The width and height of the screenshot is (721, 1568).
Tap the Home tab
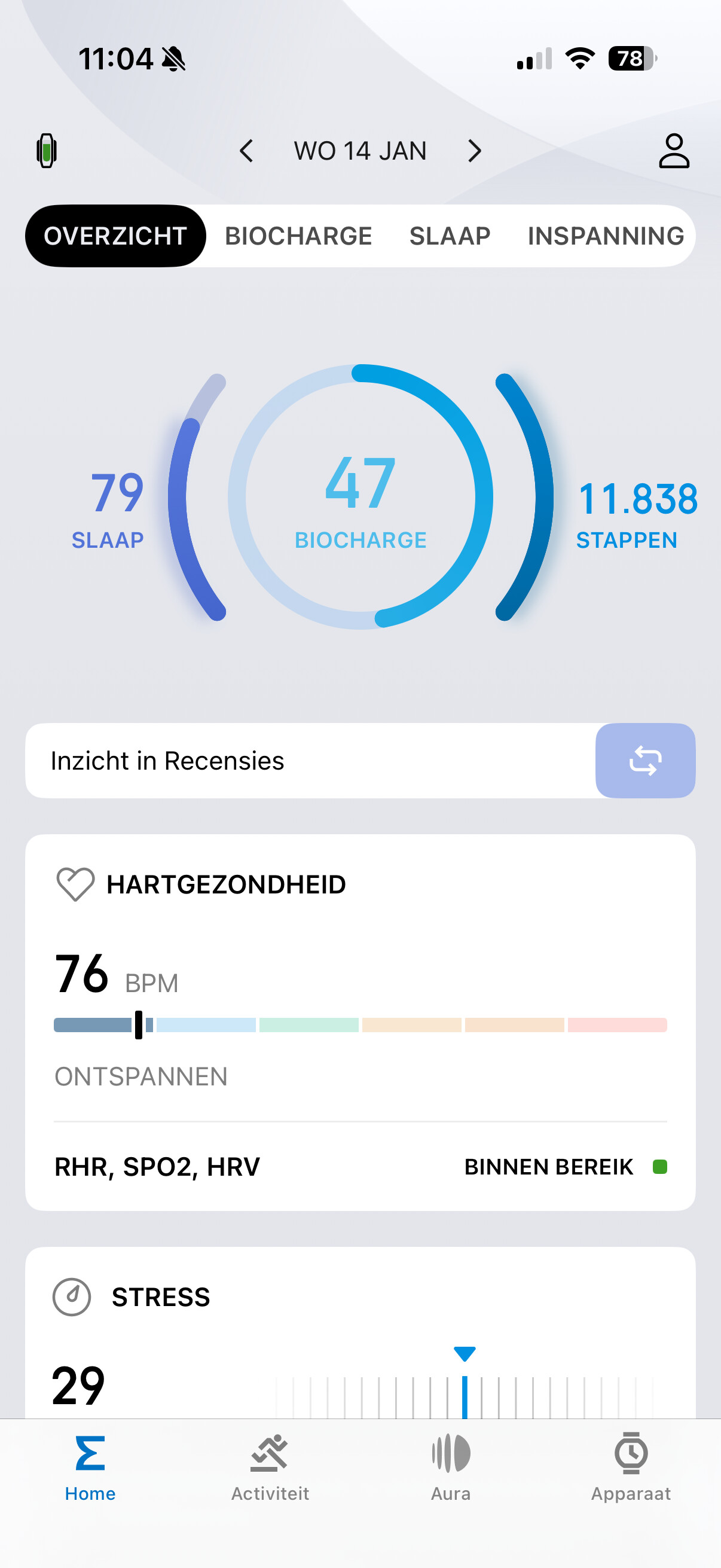tap(90, 1468)
